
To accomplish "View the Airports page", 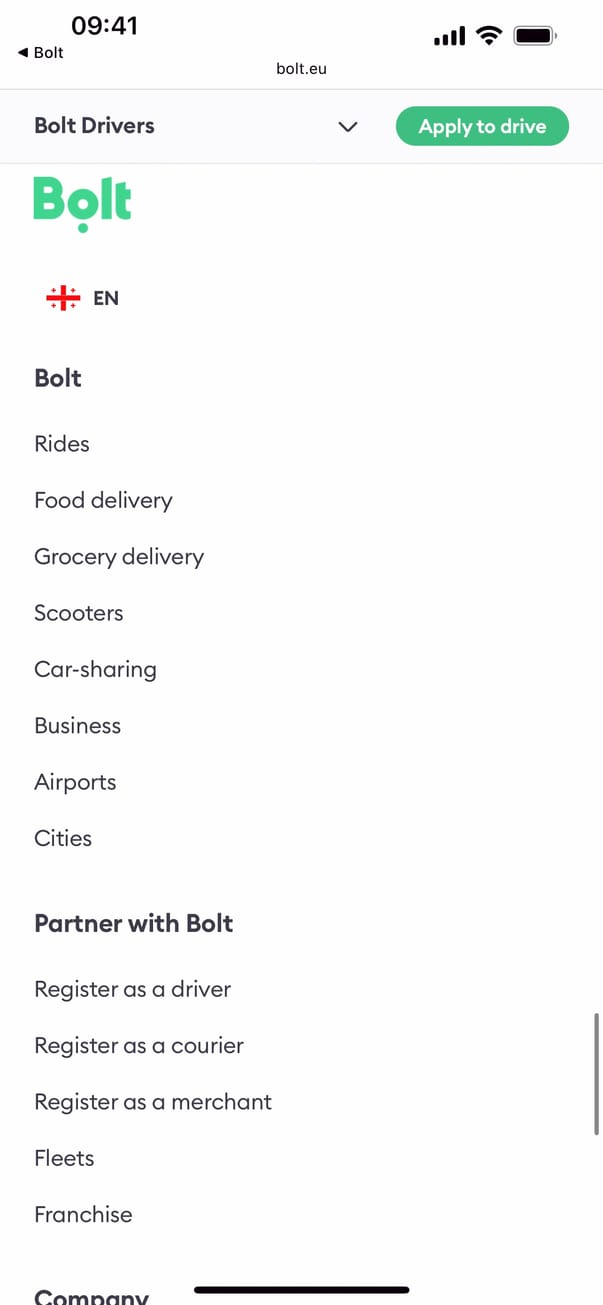I will point(75,782).
